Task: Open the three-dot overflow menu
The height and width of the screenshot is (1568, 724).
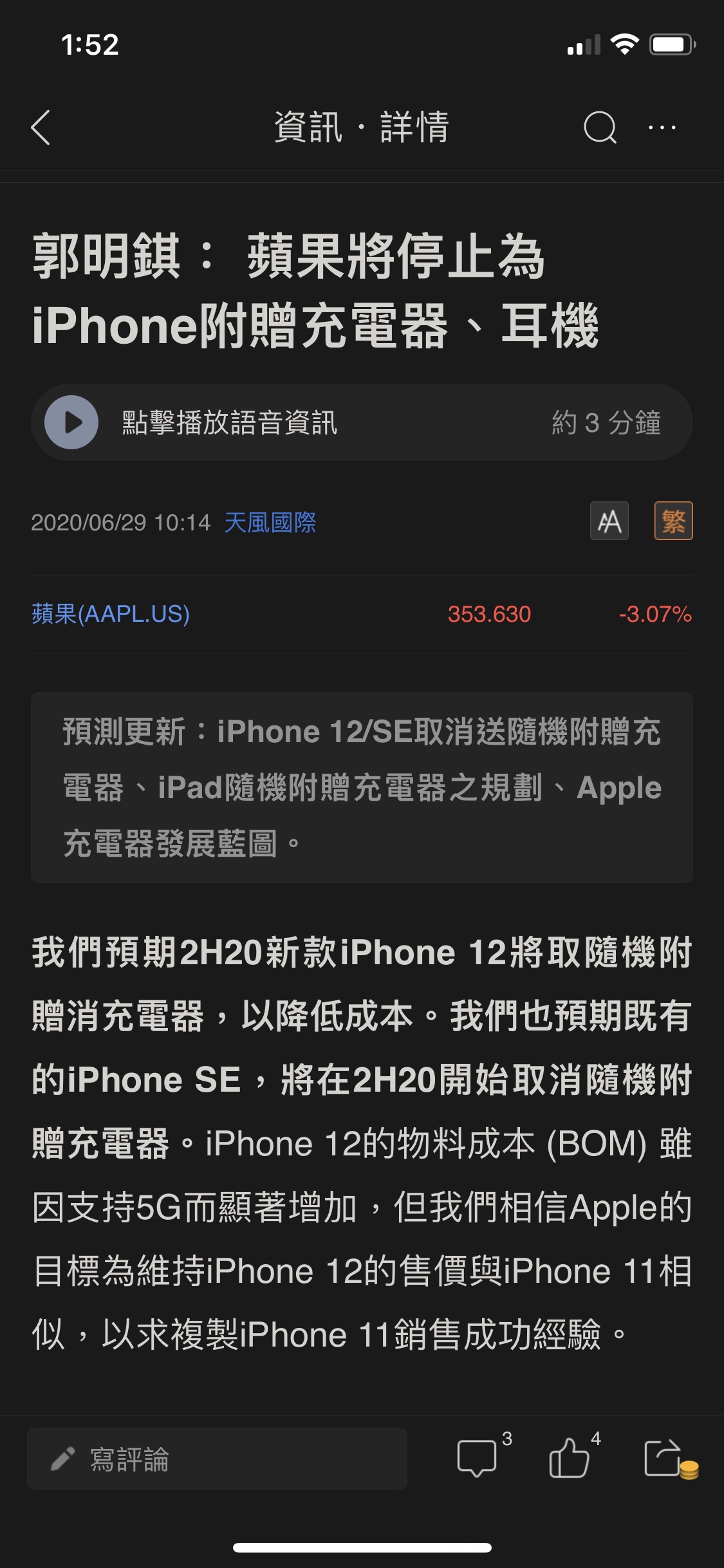Action: point(662,127)
